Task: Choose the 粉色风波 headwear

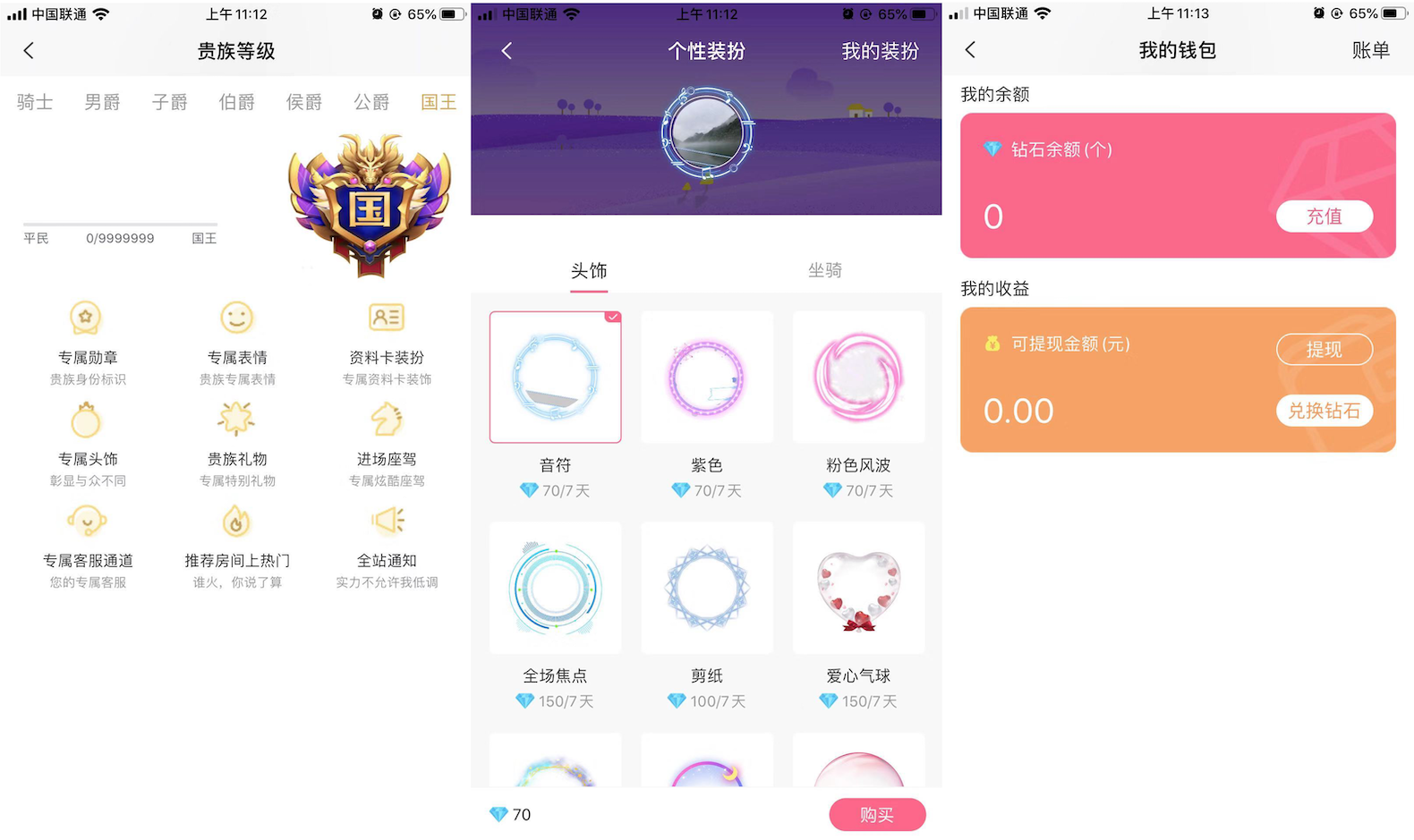Action: [x=858, y=378]
